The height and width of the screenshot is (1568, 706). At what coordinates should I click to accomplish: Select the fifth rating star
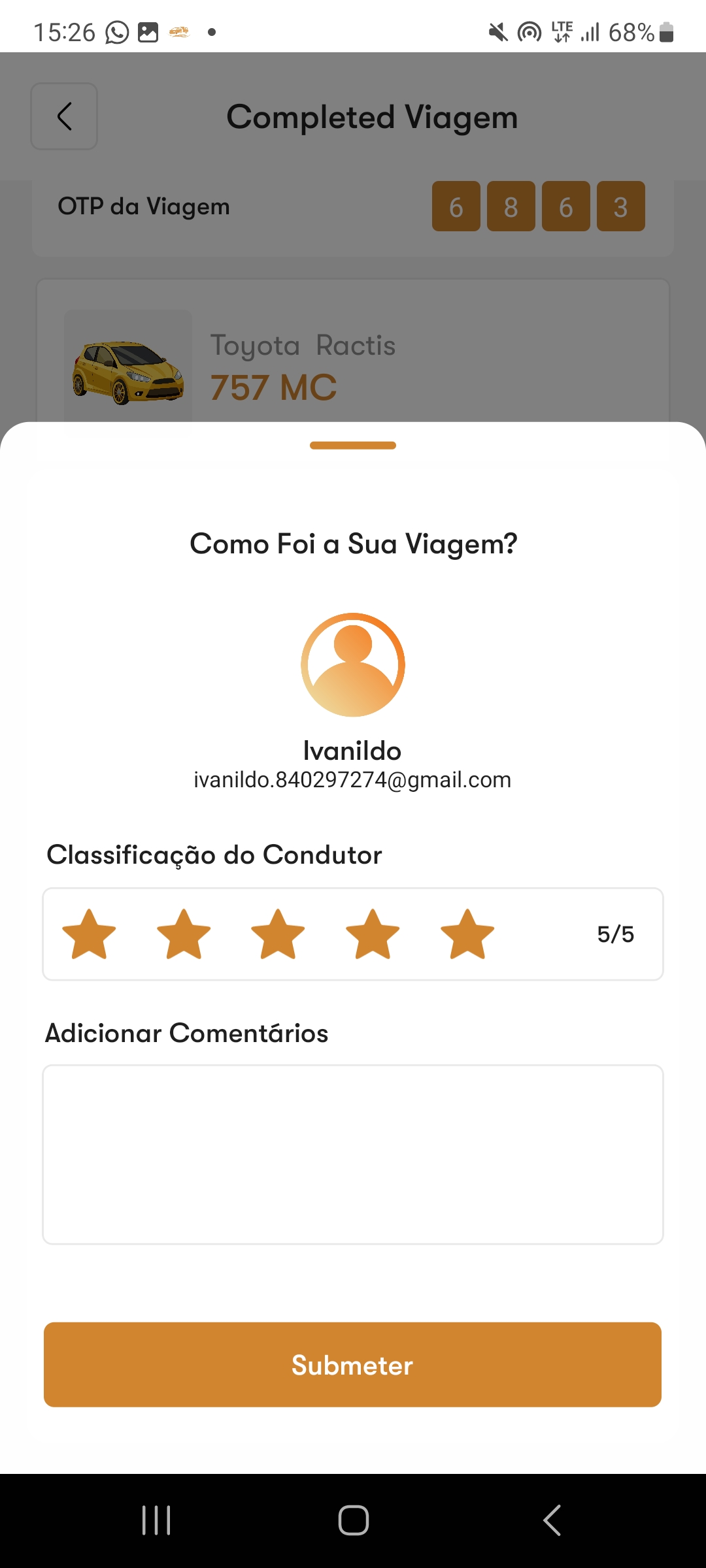tap(467, 934)
